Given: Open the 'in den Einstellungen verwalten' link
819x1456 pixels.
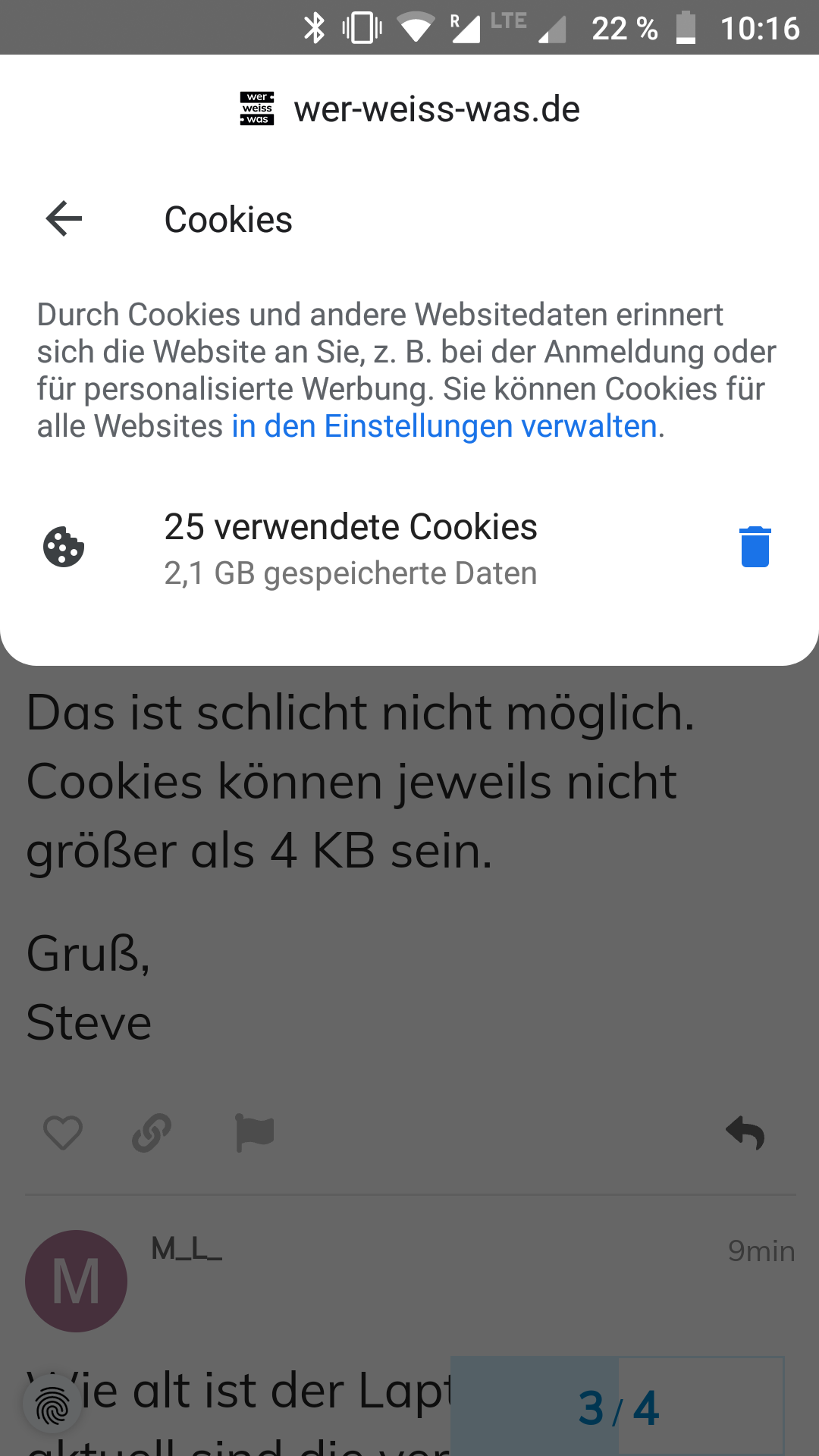Looking at the screenshot, I should coord(444,426).
